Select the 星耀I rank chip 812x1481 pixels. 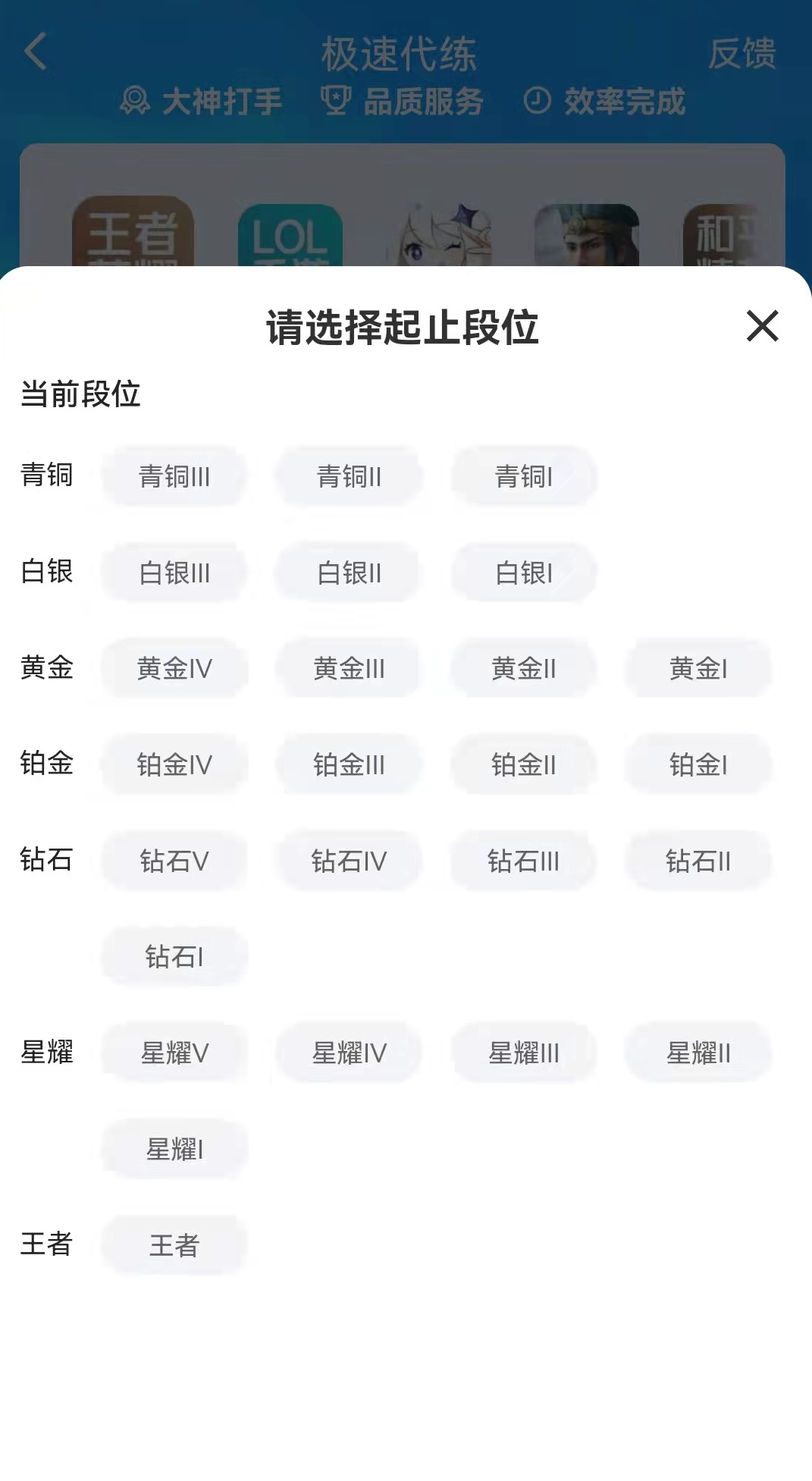click(x=174, y=1149)
